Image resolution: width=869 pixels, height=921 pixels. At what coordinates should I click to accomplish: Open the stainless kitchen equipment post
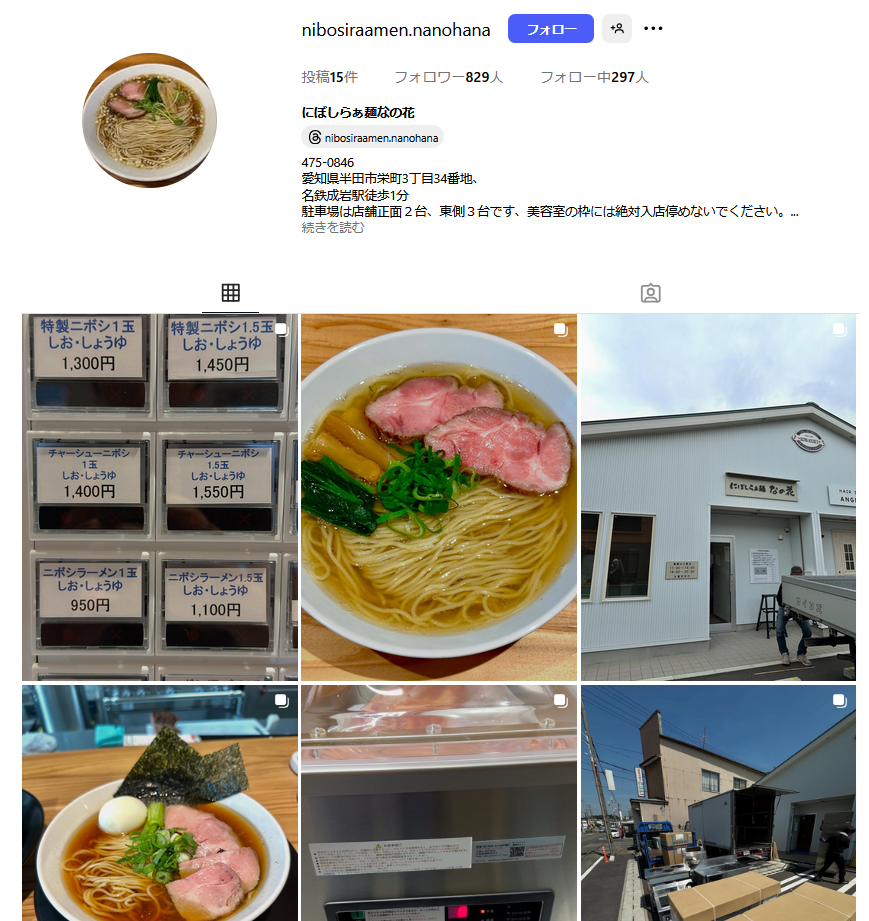[x=439, y=802]
